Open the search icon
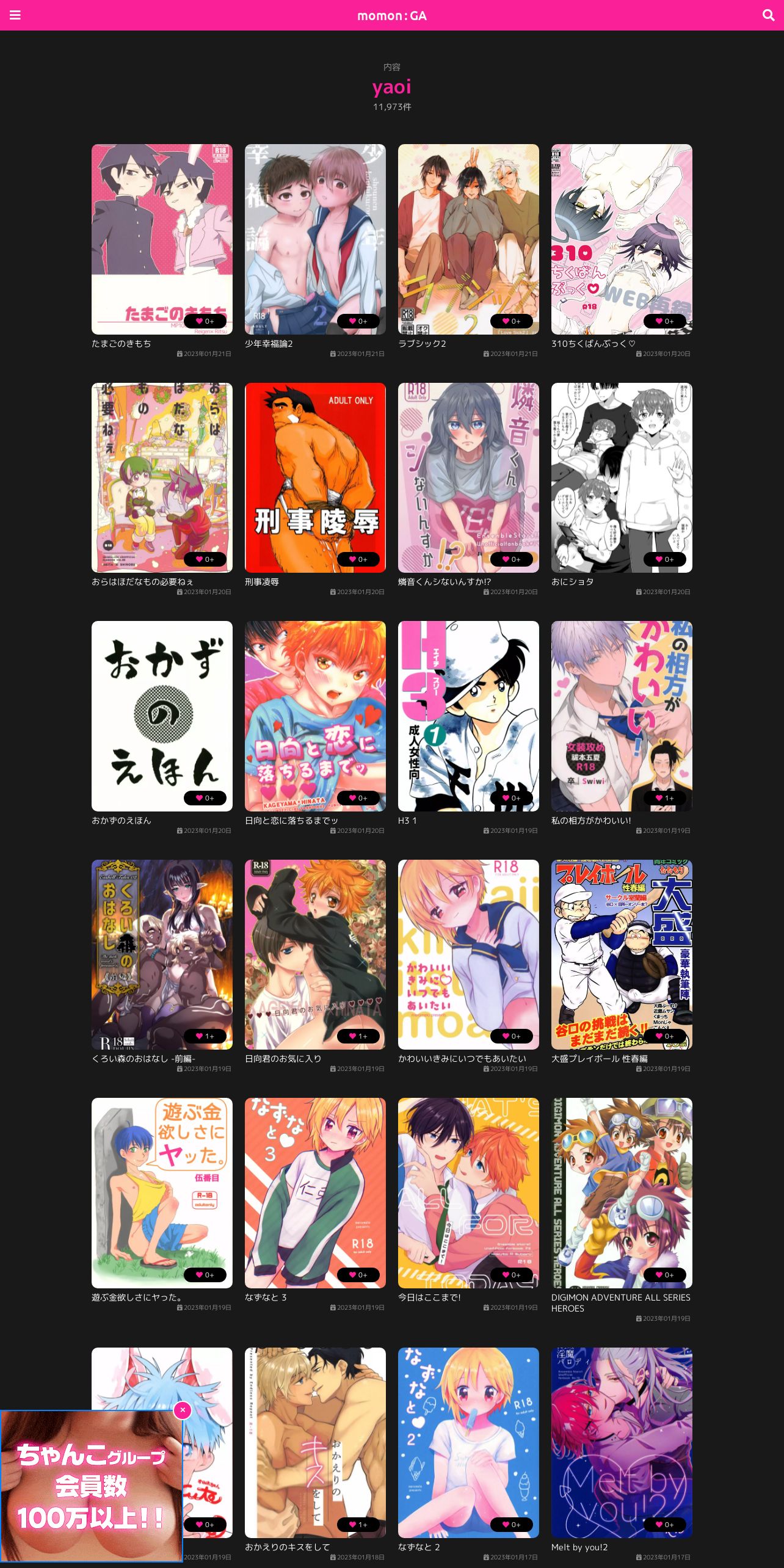 [x=769, y=15]
